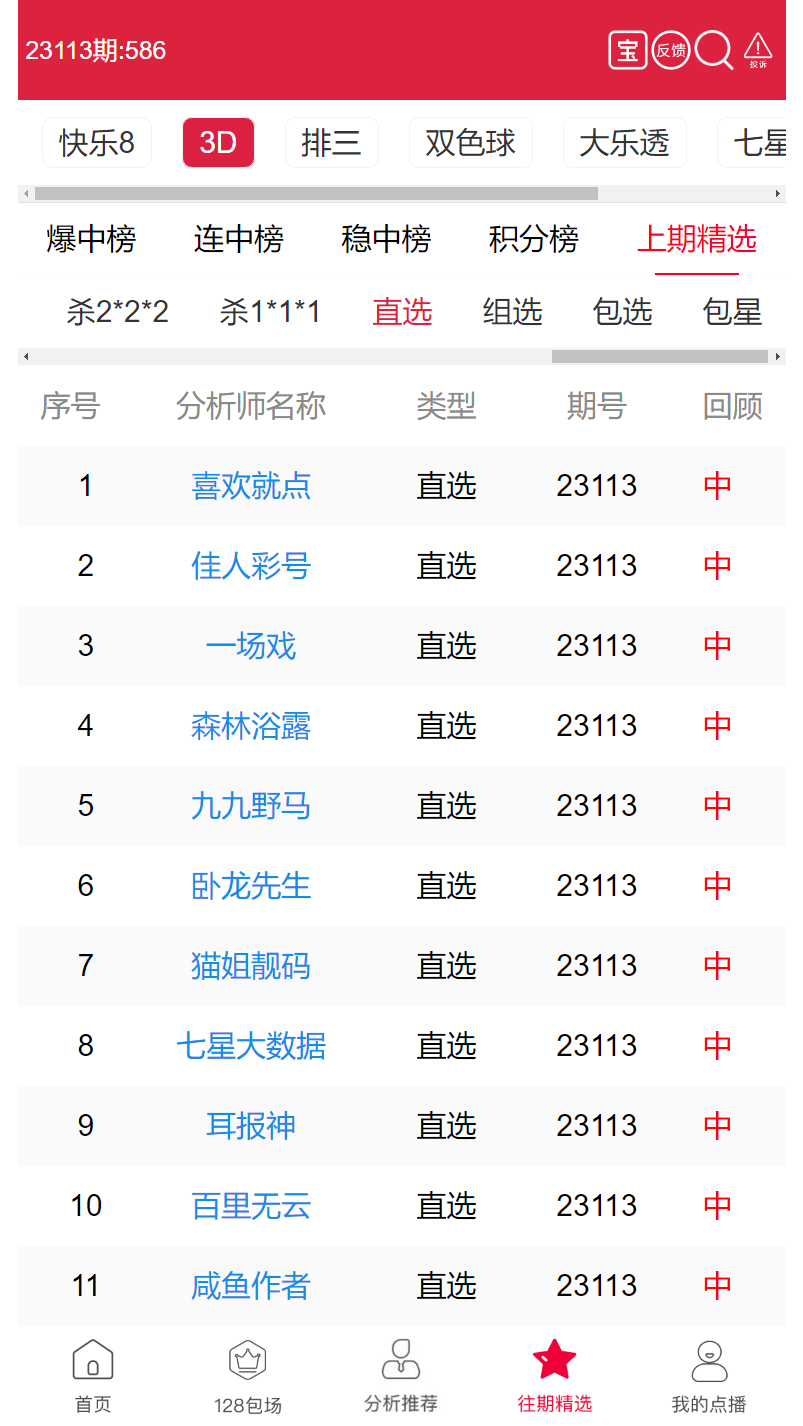Select the 杀1*1*1 sub-tab
803x1426 pixels.
tap(270, 312)
